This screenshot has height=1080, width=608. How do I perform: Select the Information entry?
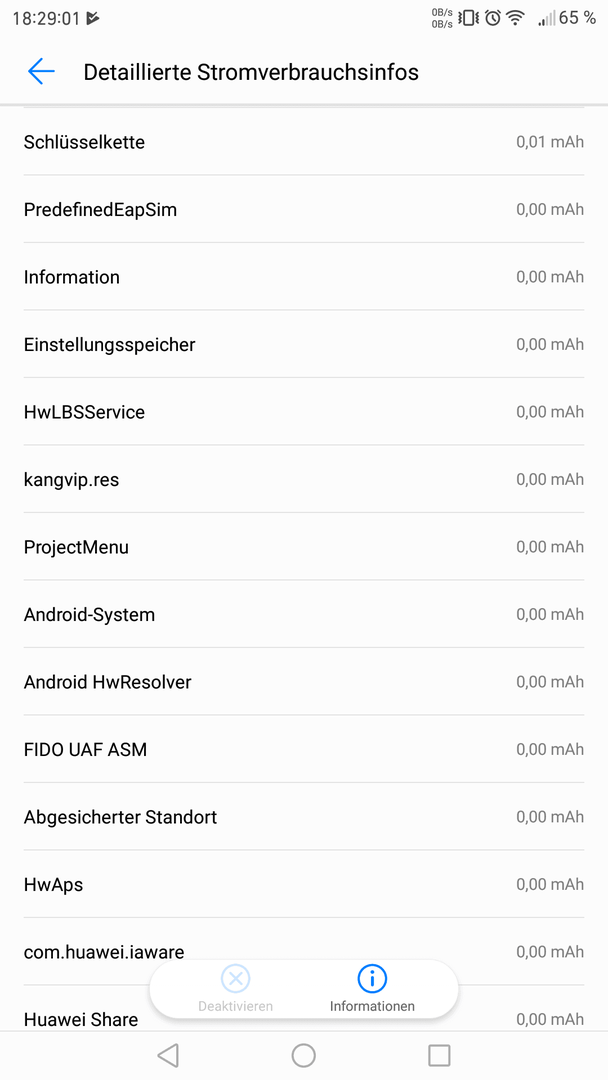point(304,277)
